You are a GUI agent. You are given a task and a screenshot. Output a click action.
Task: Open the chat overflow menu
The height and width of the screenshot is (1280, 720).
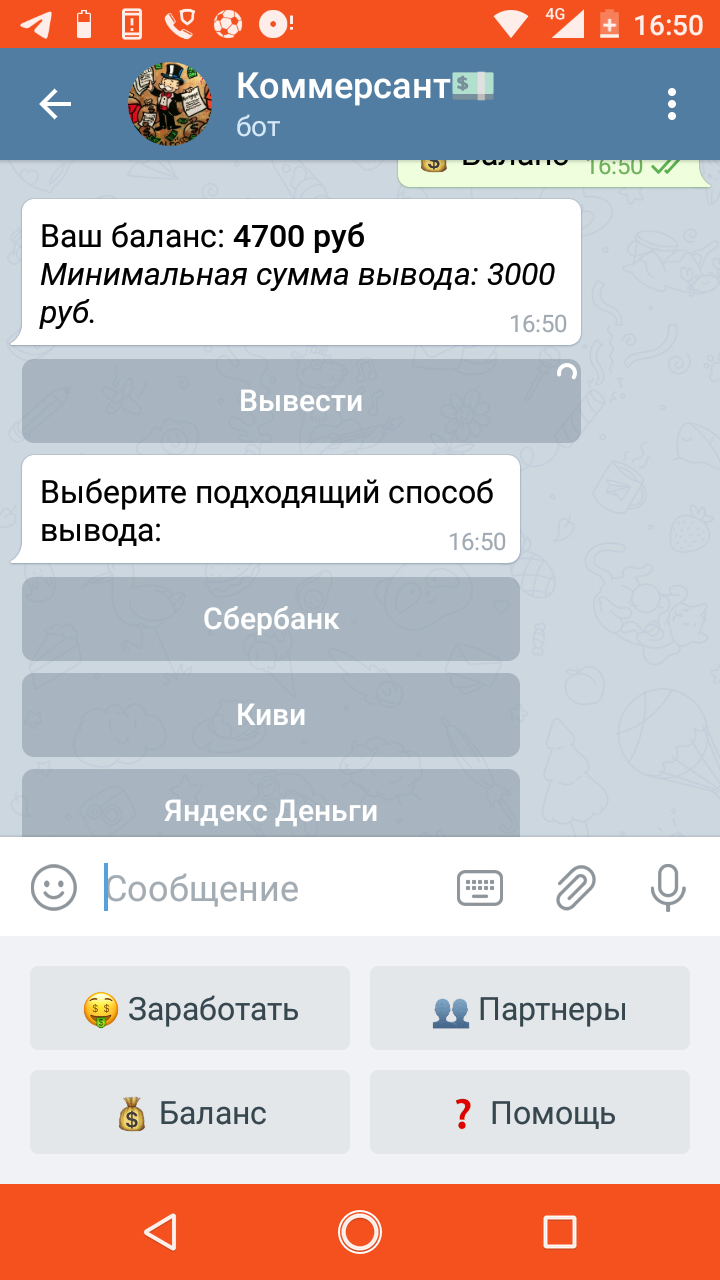coord(672,104)
